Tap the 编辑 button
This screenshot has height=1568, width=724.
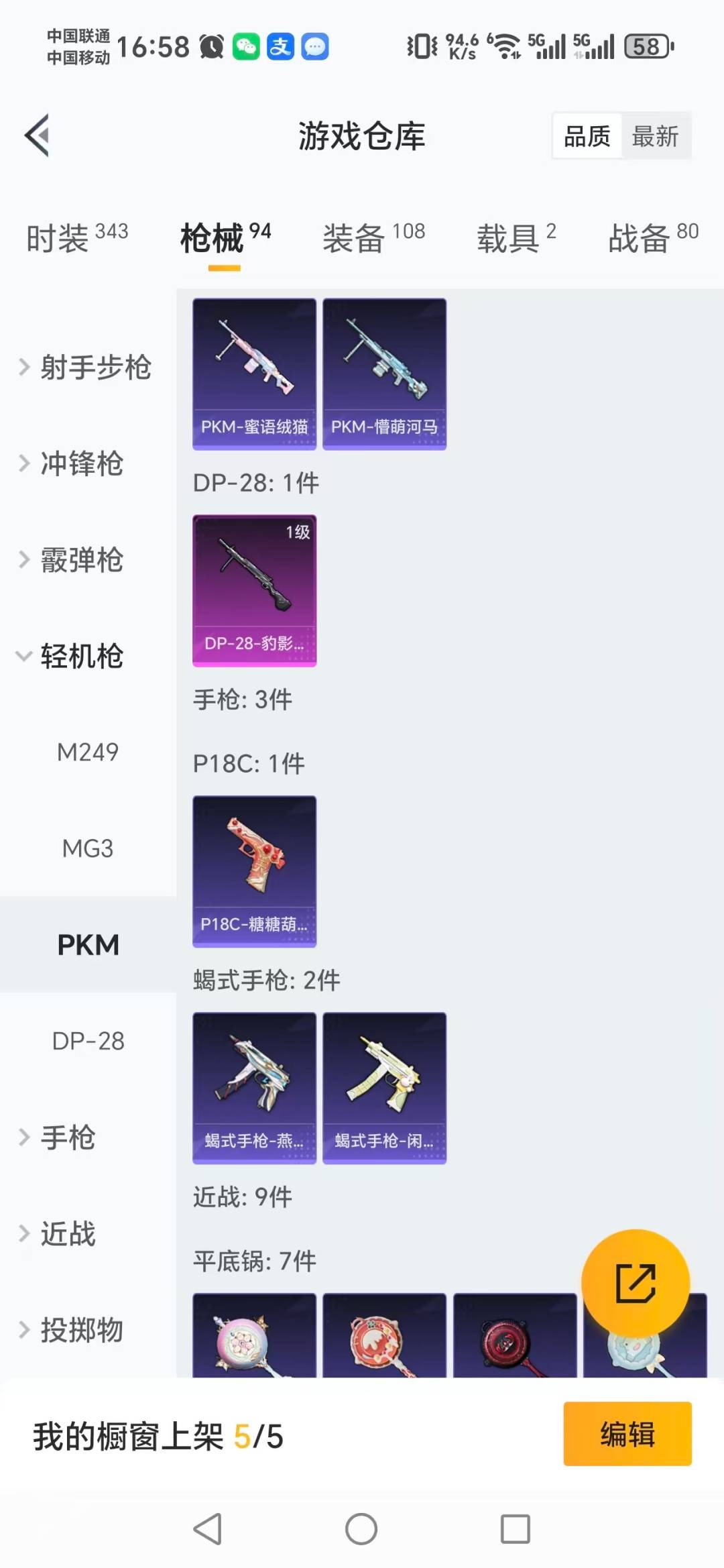pyautogui.click(x=627, y=1433)
